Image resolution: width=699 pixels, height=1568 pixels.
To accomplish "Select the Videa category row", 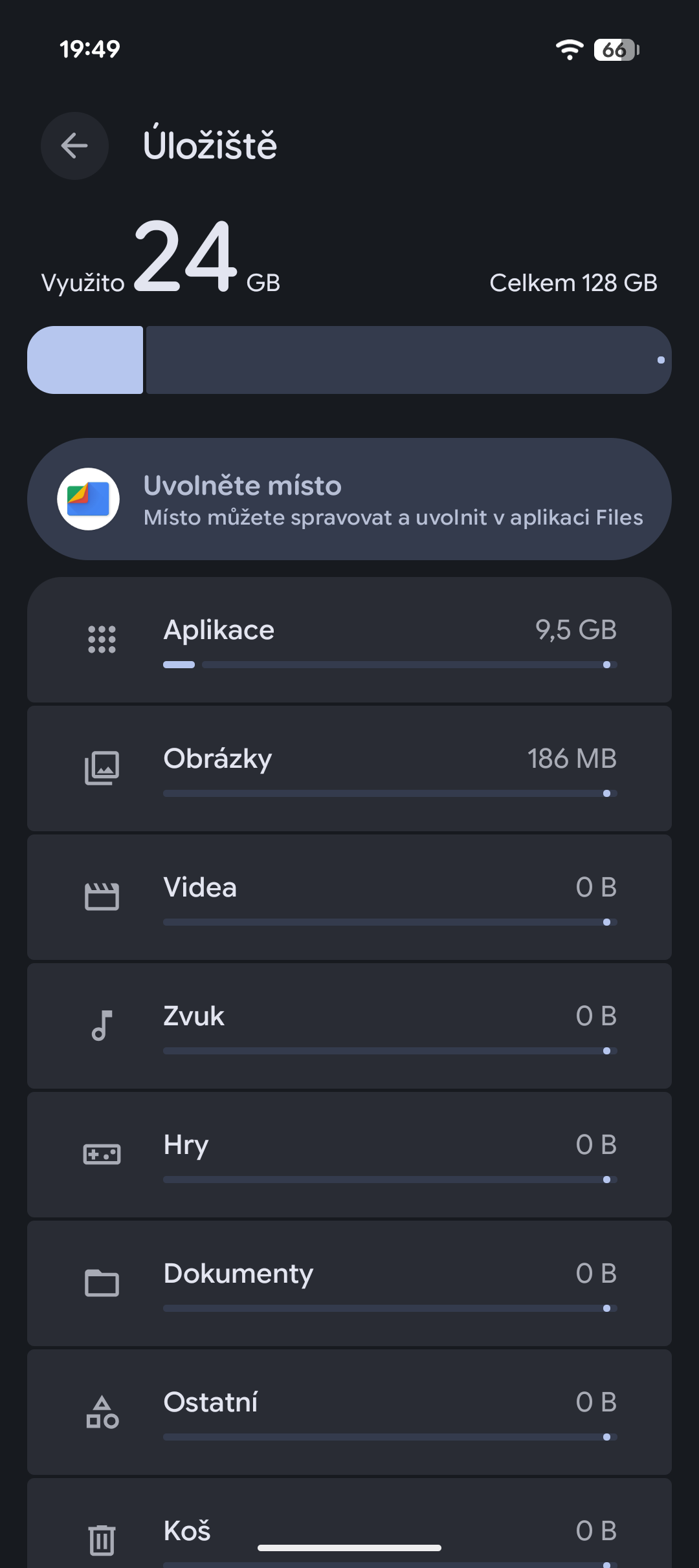I will [349, 897].
